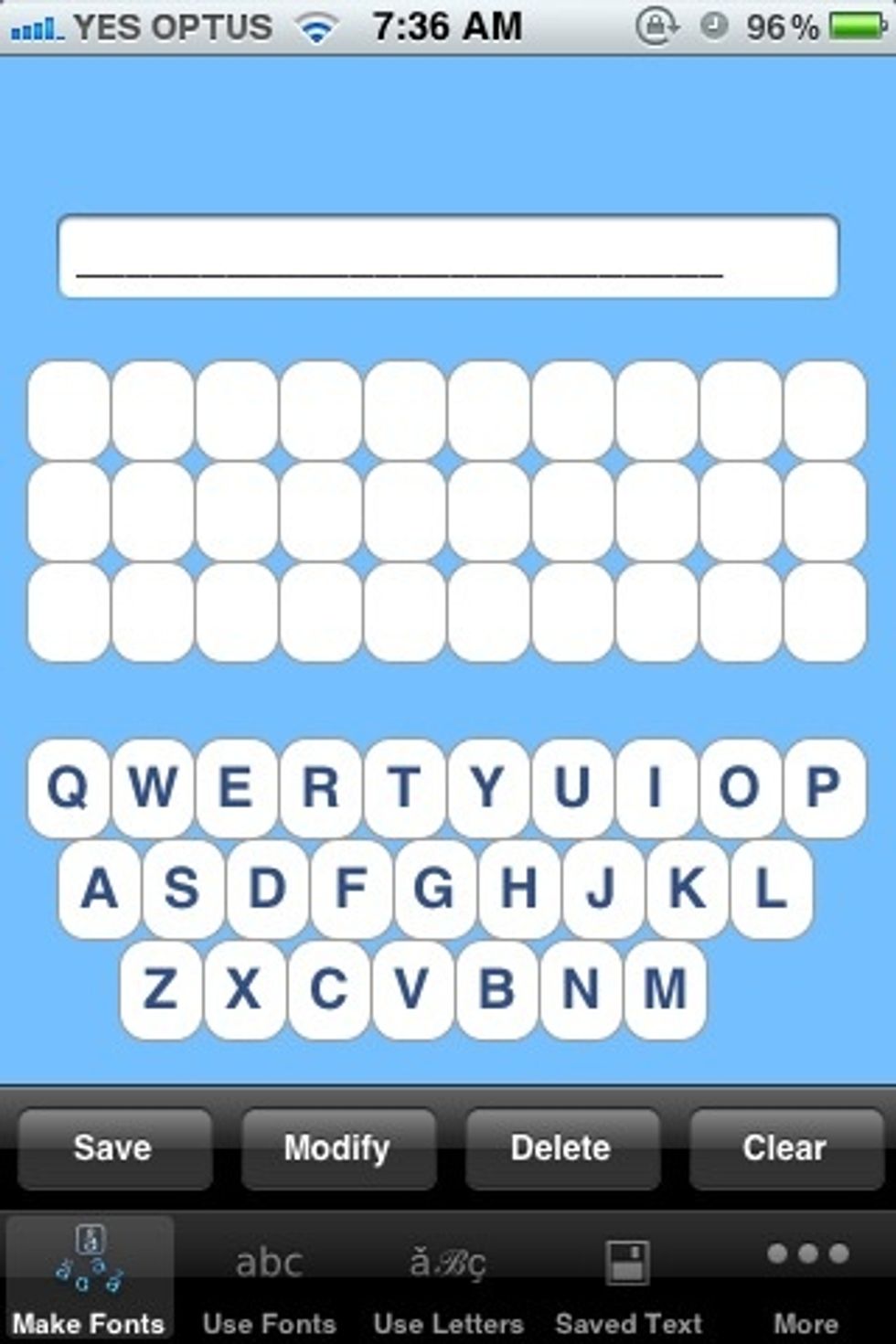Tap the text input field
This screenshot has width=896, height=1344.
click(448, 257)
